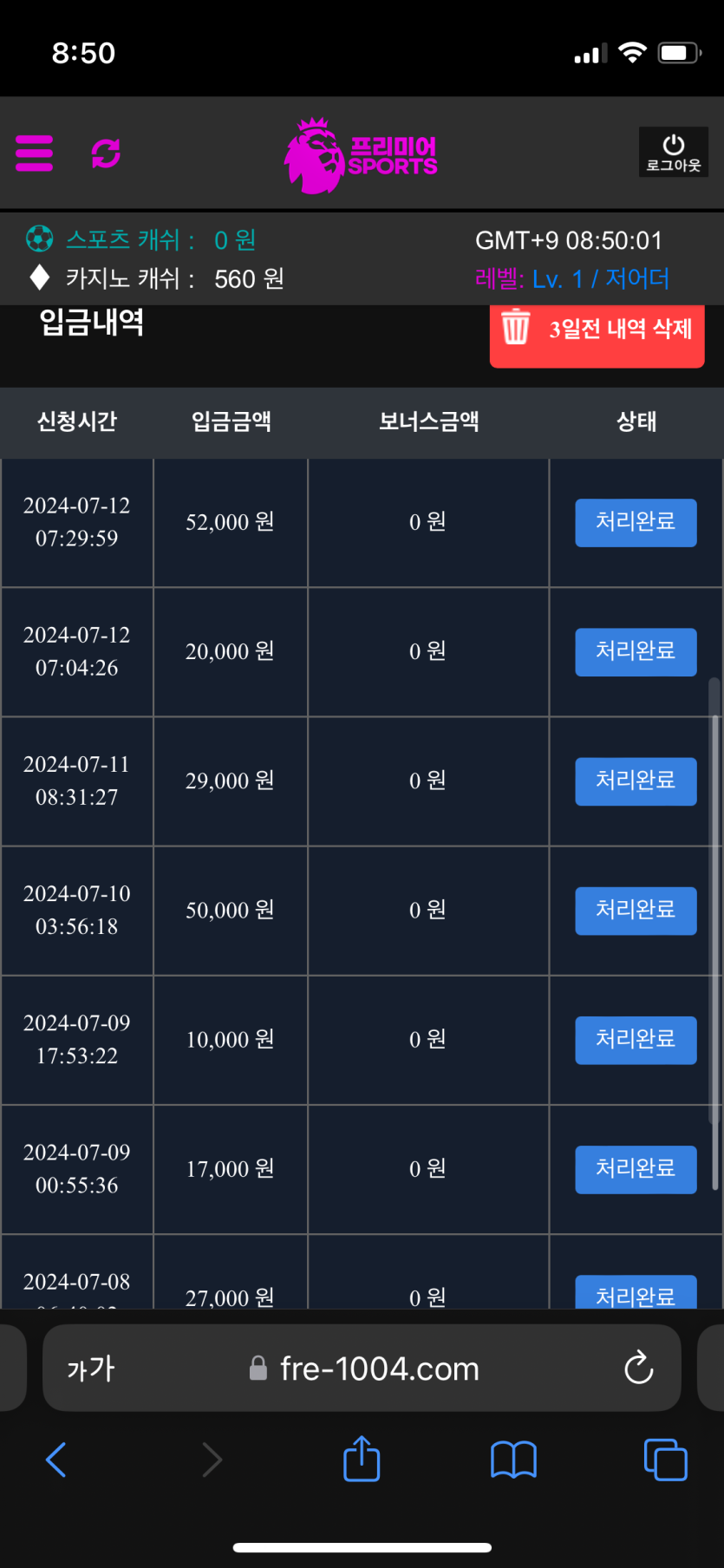Screen dimensions: 724x1568
Task: Open Safari bookmarks
Action: coord(513,1459)
